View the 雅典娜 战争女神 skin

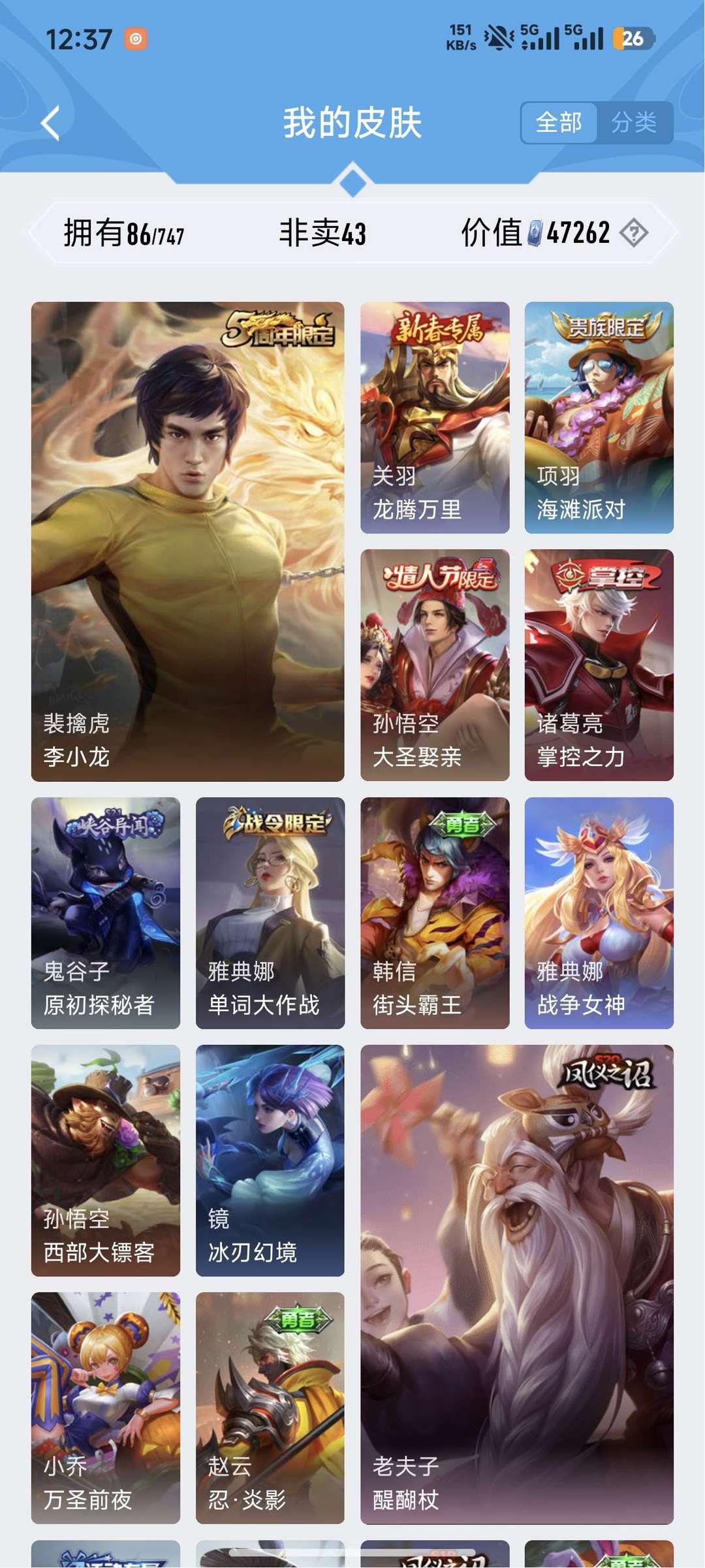coord(599,912)
